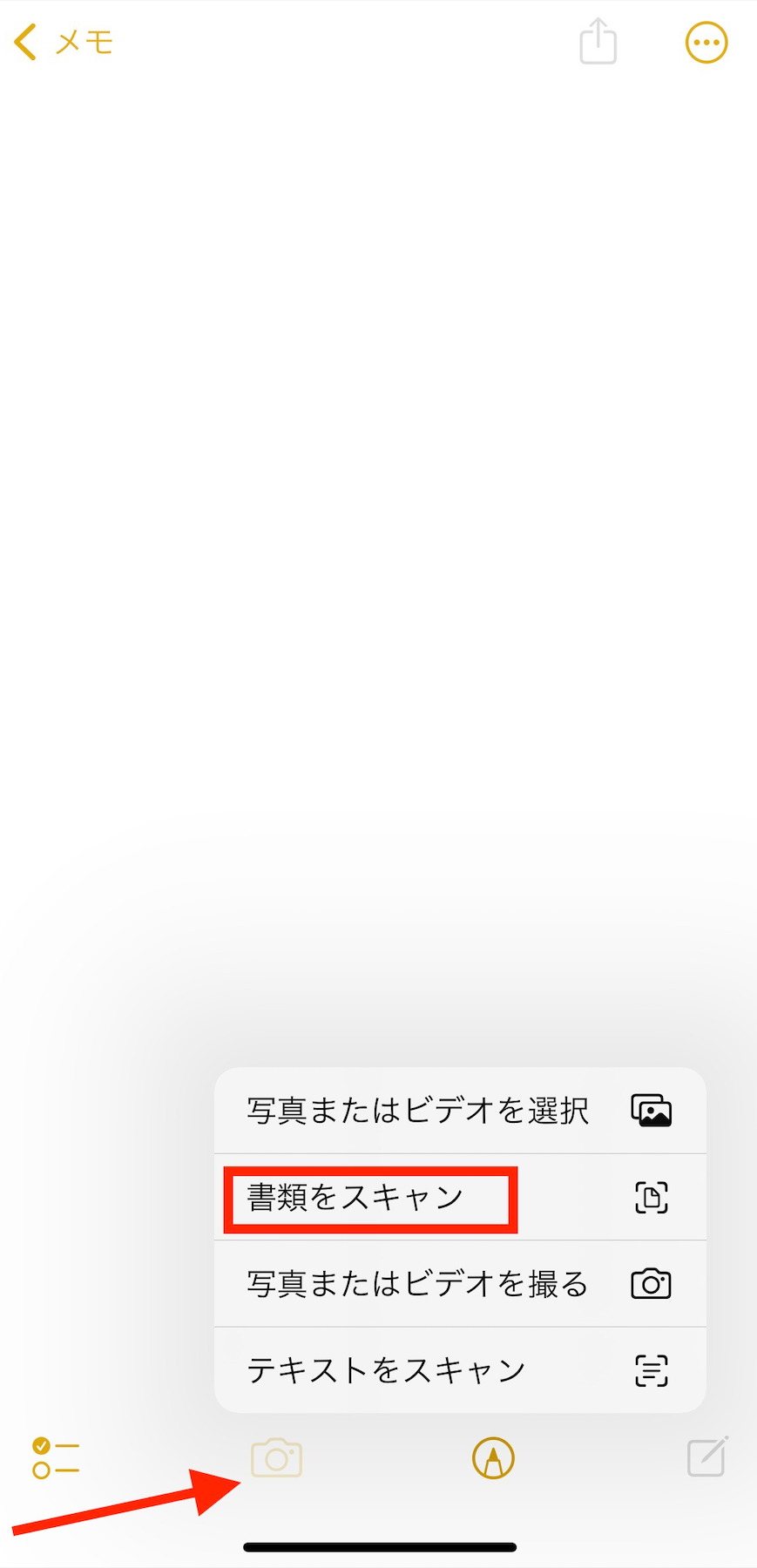Screen dimensions: 757x1568
Task: Choose 写真またはビデオを選択 from the menu
Action: [x=418, y=1110]
